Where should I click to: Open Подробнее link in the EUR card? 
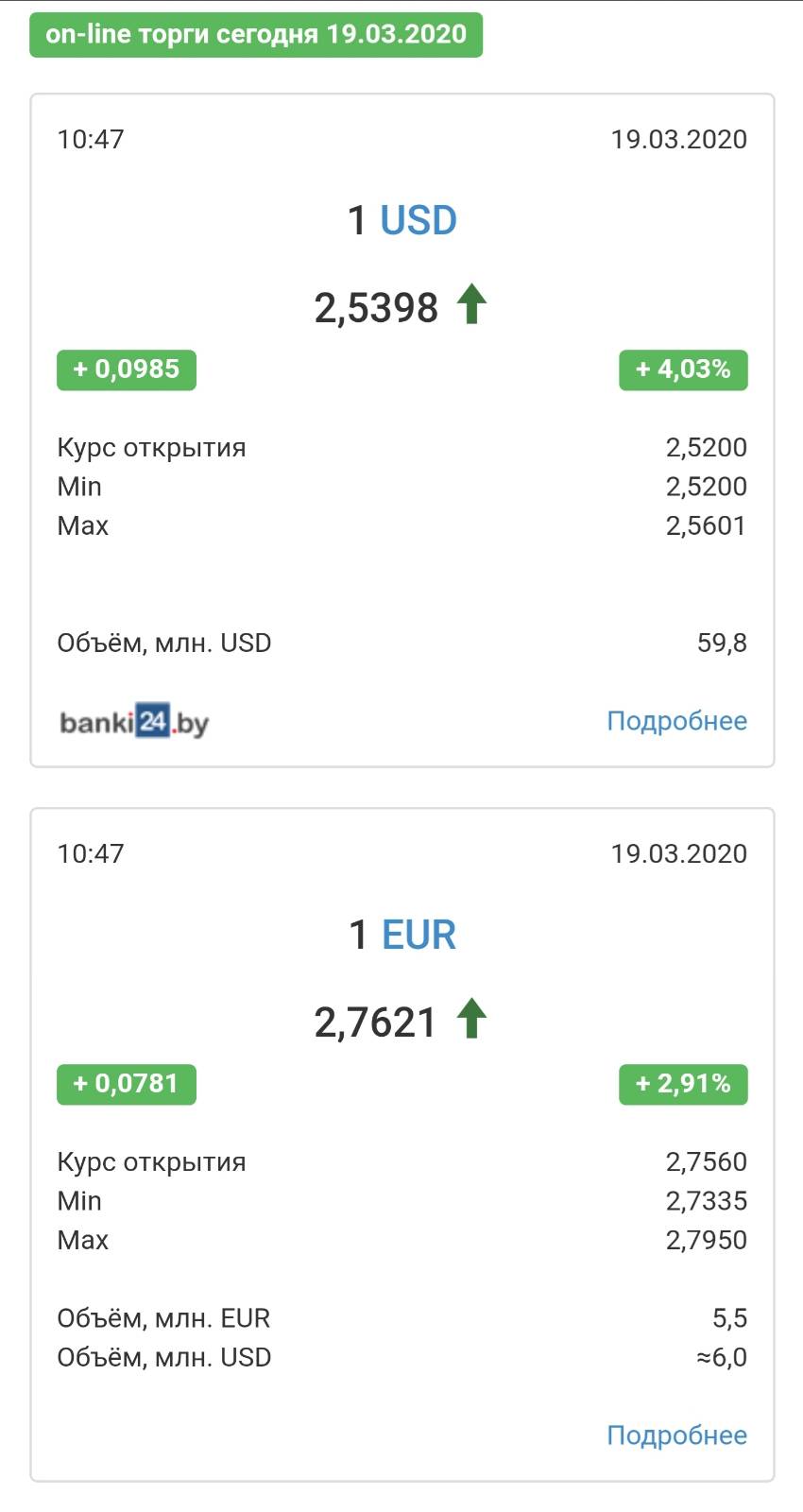[x=676, y=1435]
